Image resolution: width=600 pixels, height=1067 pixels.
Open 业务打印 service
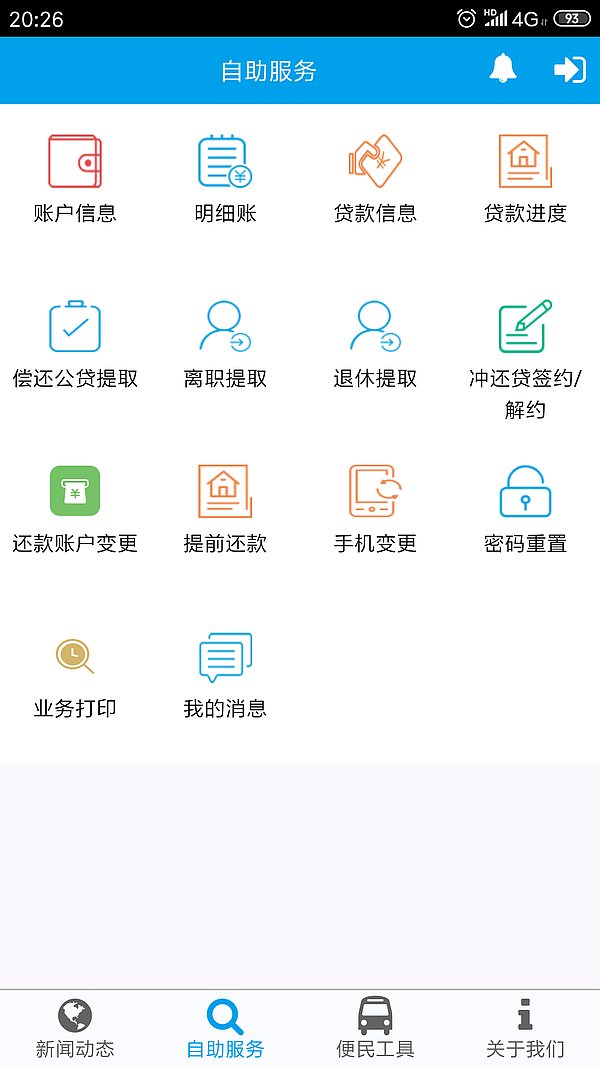75,675
